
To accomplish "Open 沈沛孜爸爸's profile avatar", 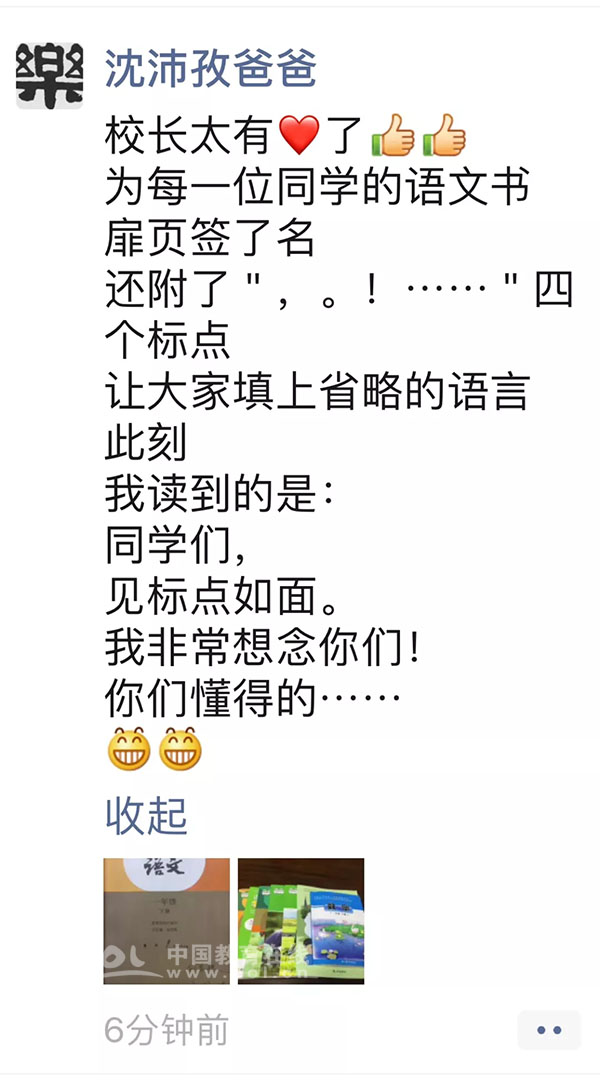I will tap(50, 76).
